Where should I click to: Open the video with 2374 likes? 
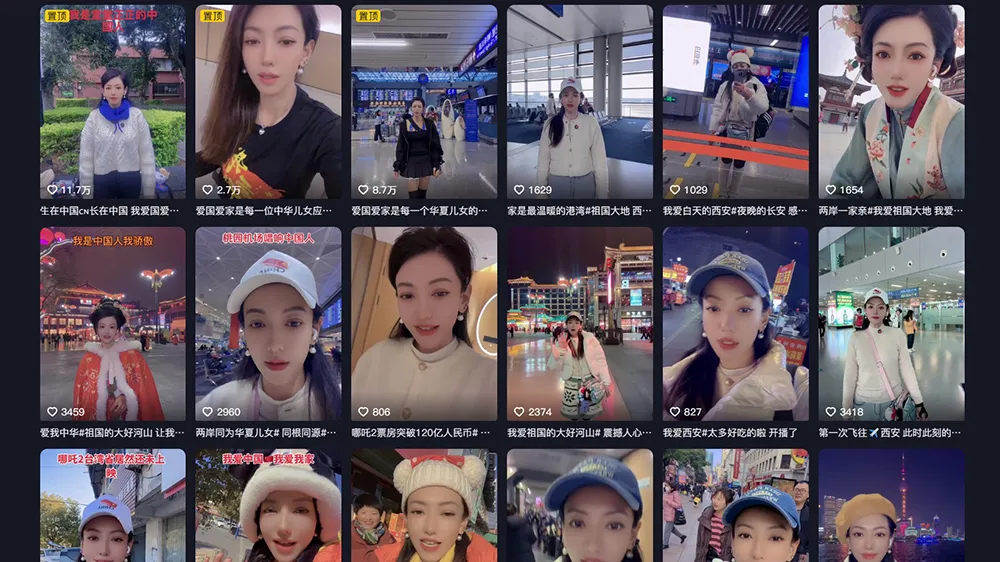click(580, 324)
